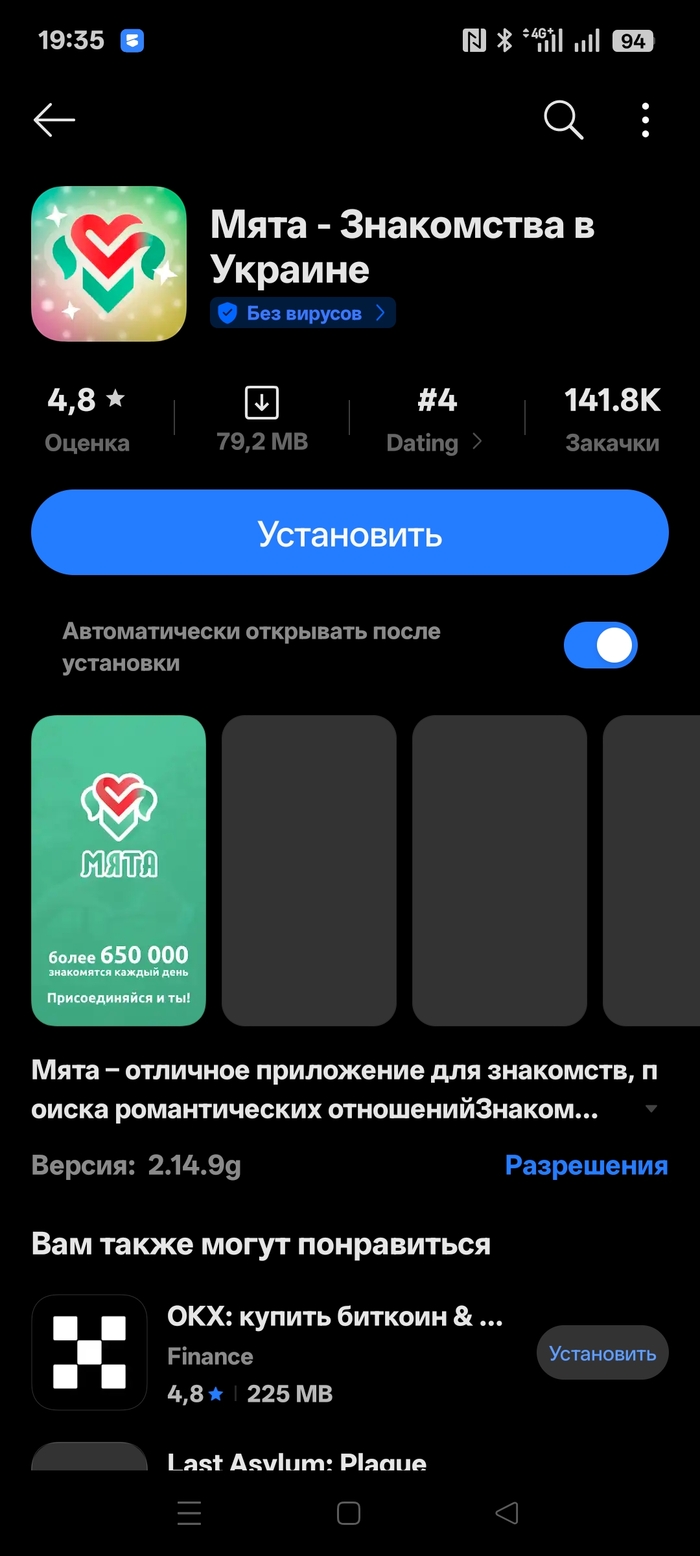Image resolution: width=700 pixels, height=1556 pixels.
Task: Install the OKX app
Action: tap(602, 1353)
